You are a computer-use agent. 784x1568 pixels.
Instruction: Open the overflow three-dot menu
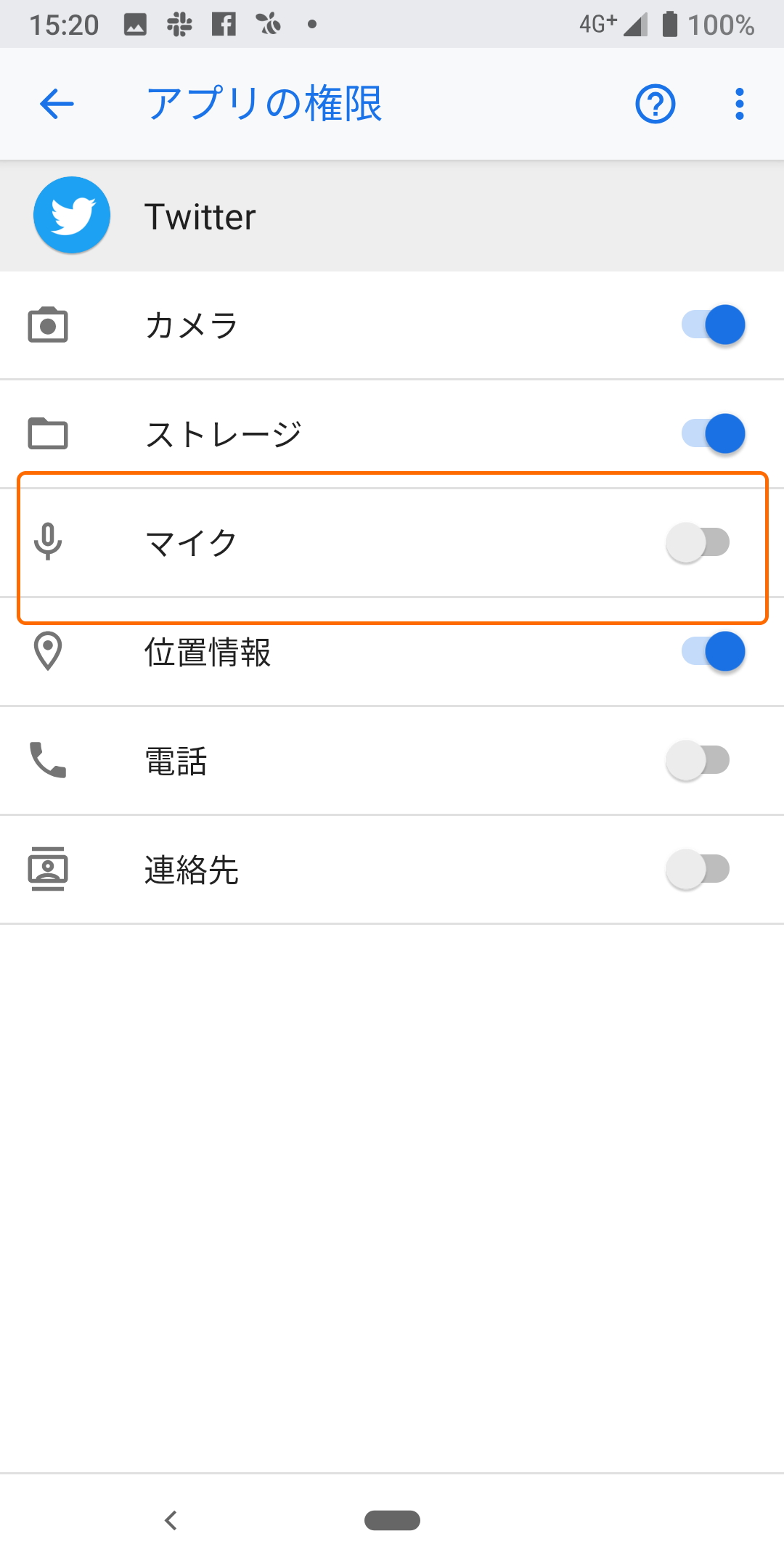tap(739, 104)
